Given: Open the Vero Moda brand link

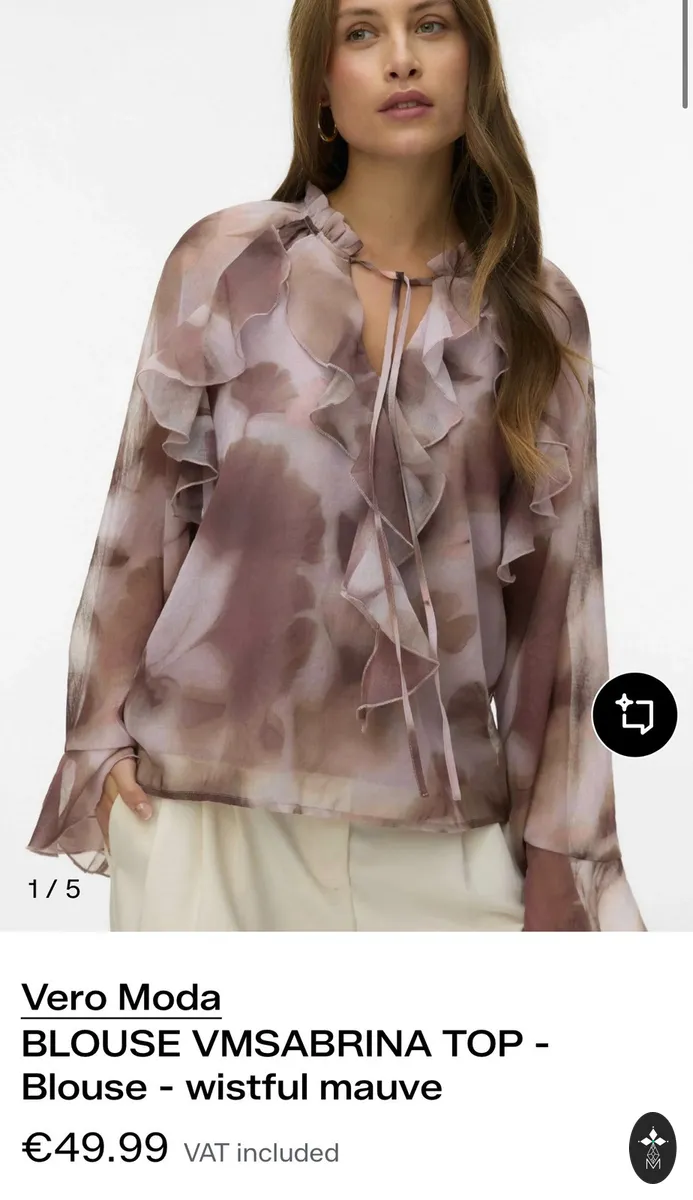Looking at the screenshot, I should coord(121,997).
